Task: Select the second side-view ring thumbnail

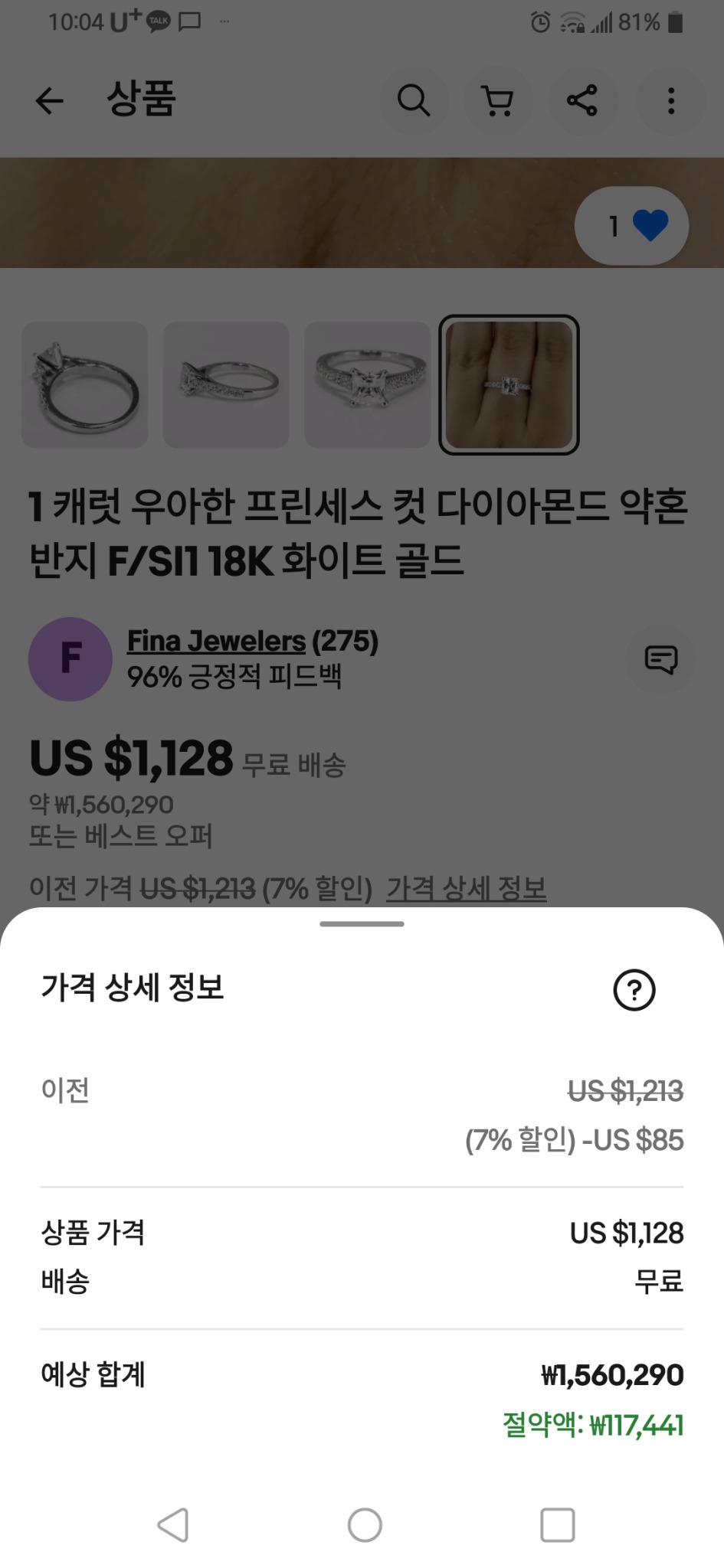Action: [x=226, y=384]
